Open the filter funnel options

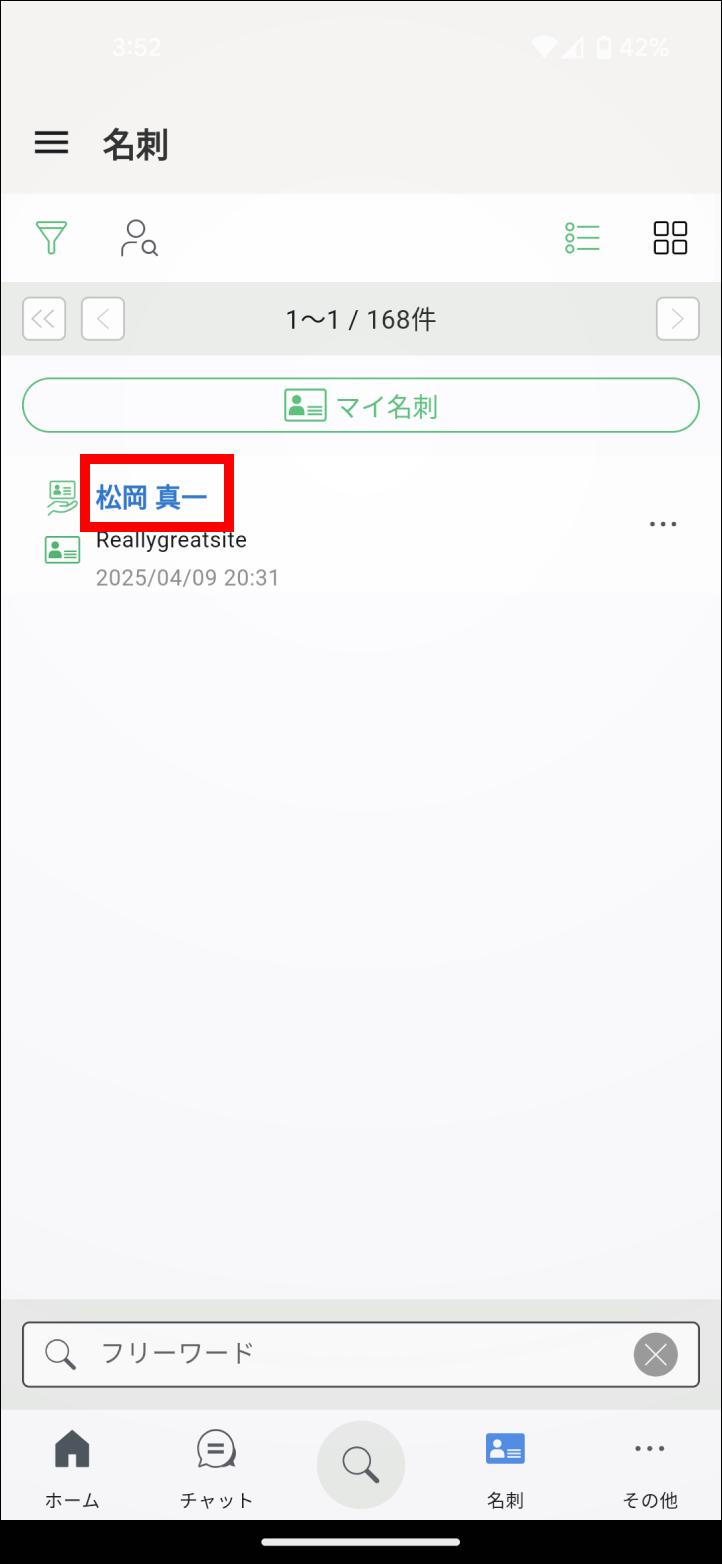coord(51,238)
